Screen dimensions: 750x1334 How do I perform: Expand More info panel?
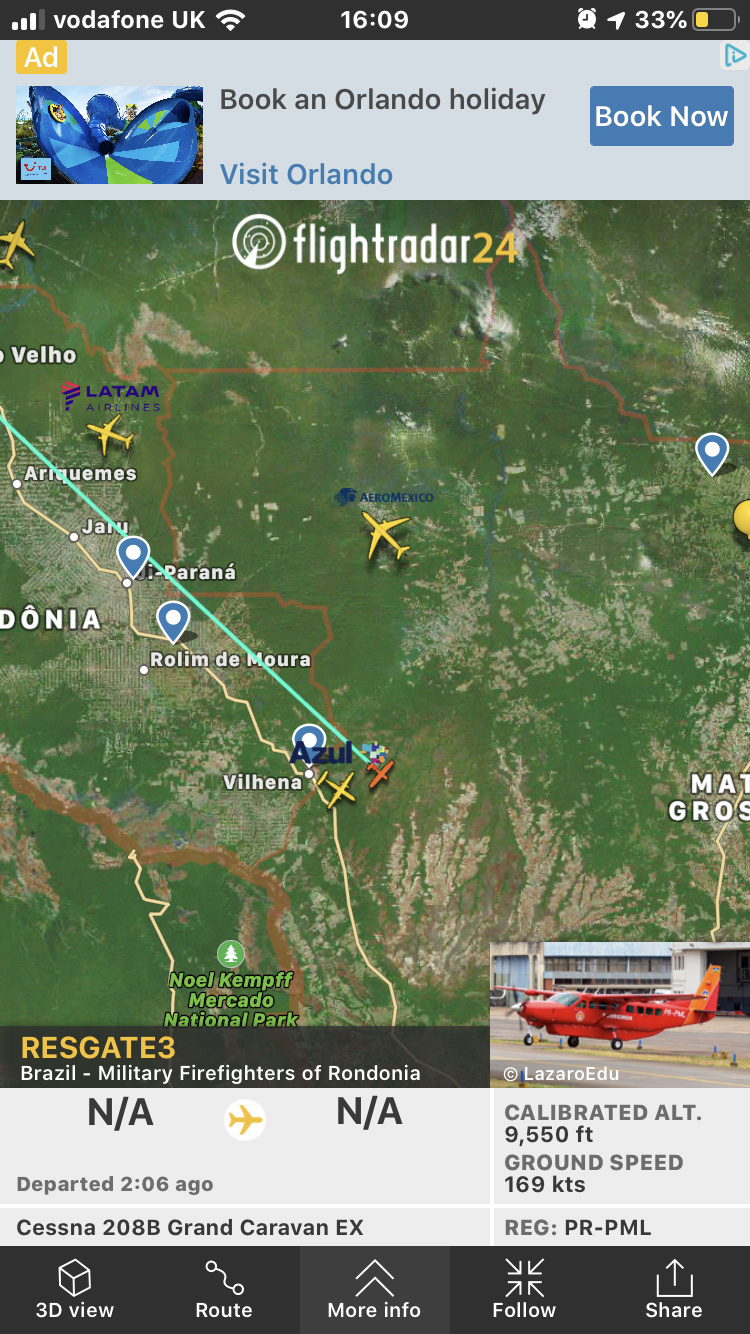pyautogui.click(x=374, y=1290)
